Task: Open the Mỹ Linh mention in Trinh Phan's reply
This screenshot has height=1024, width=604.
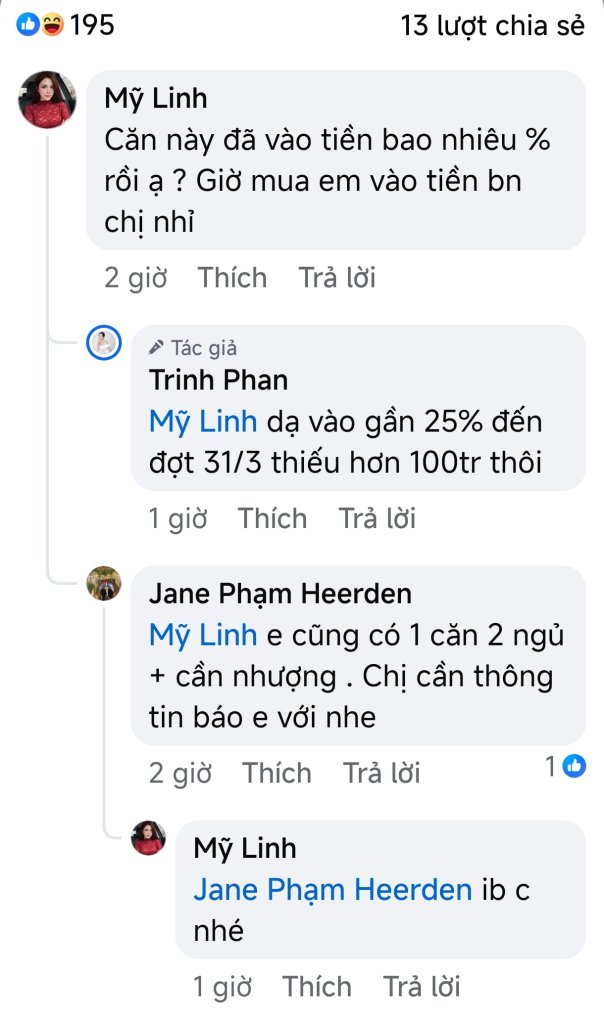Action: tap(203, 421)
